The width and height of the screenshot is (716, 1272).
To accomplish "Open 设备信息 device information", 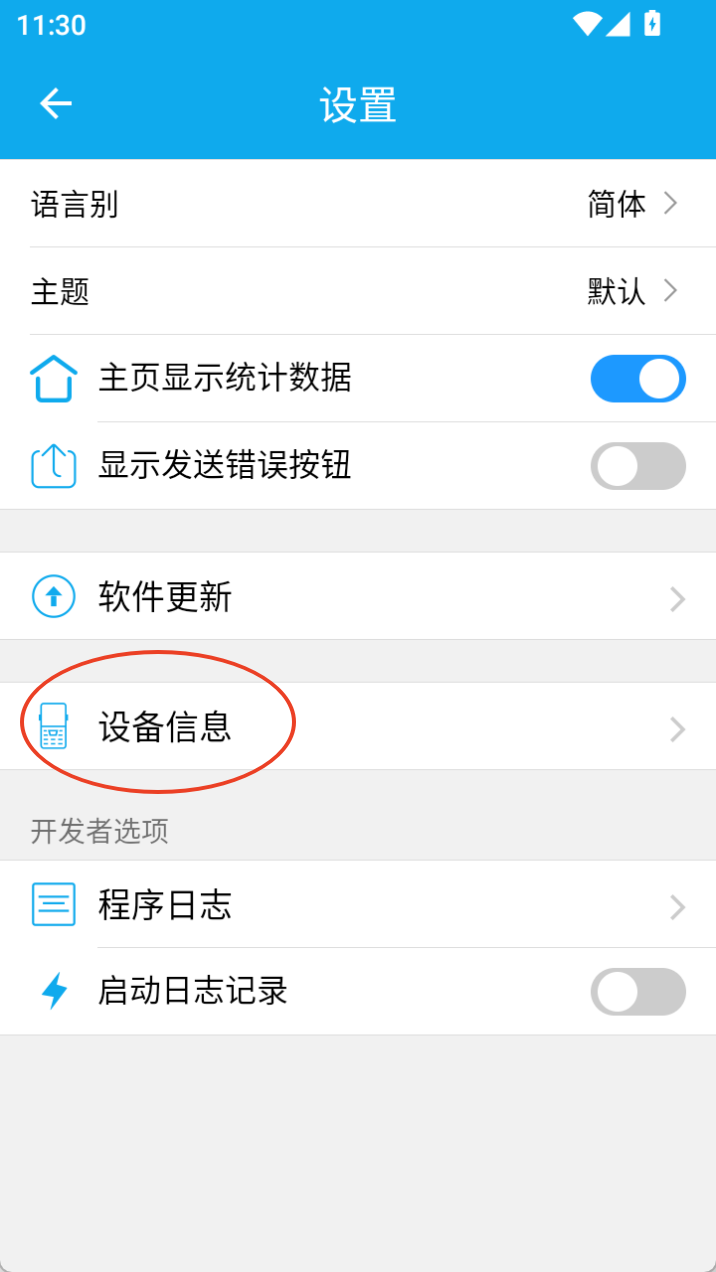I will [358, 727].
